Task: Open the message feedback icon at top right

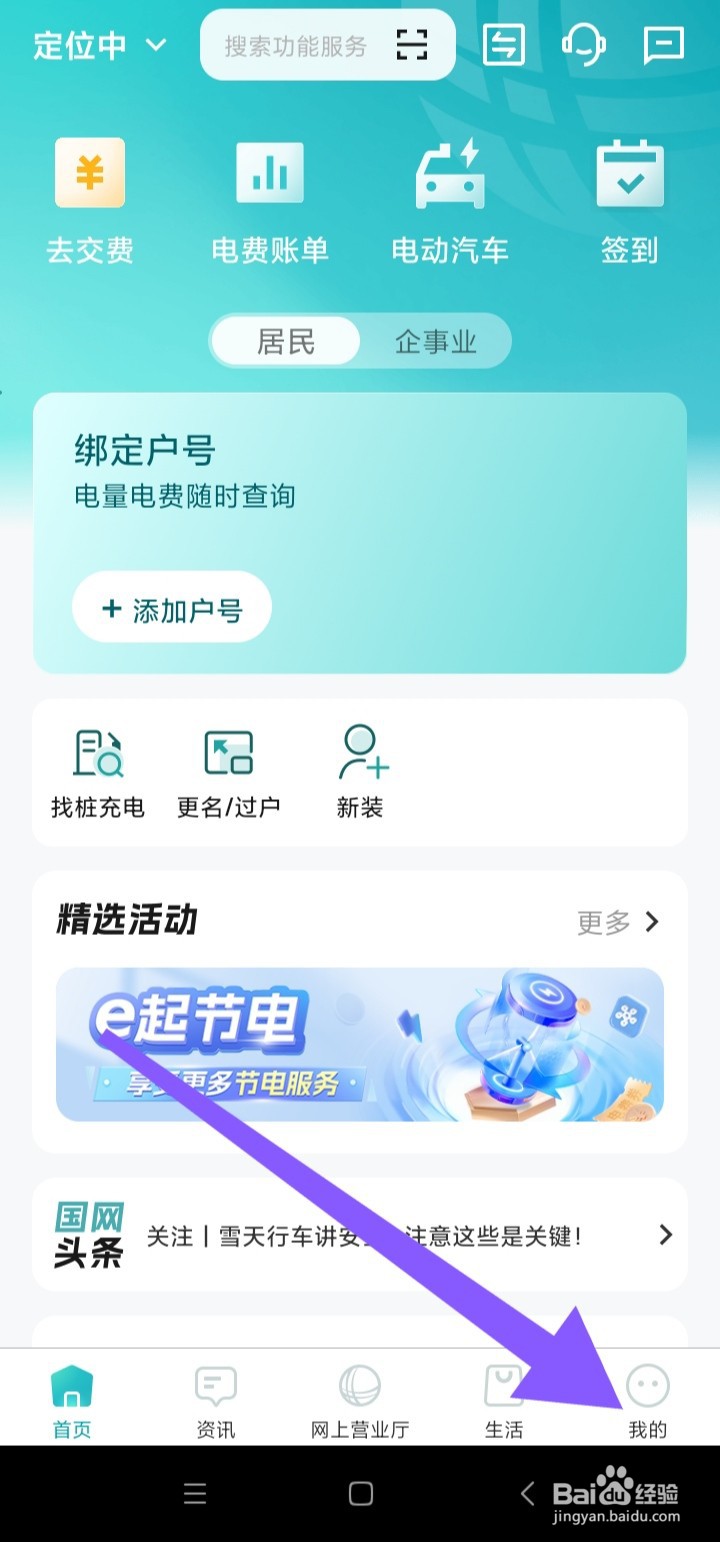Action: coord(662,44)
